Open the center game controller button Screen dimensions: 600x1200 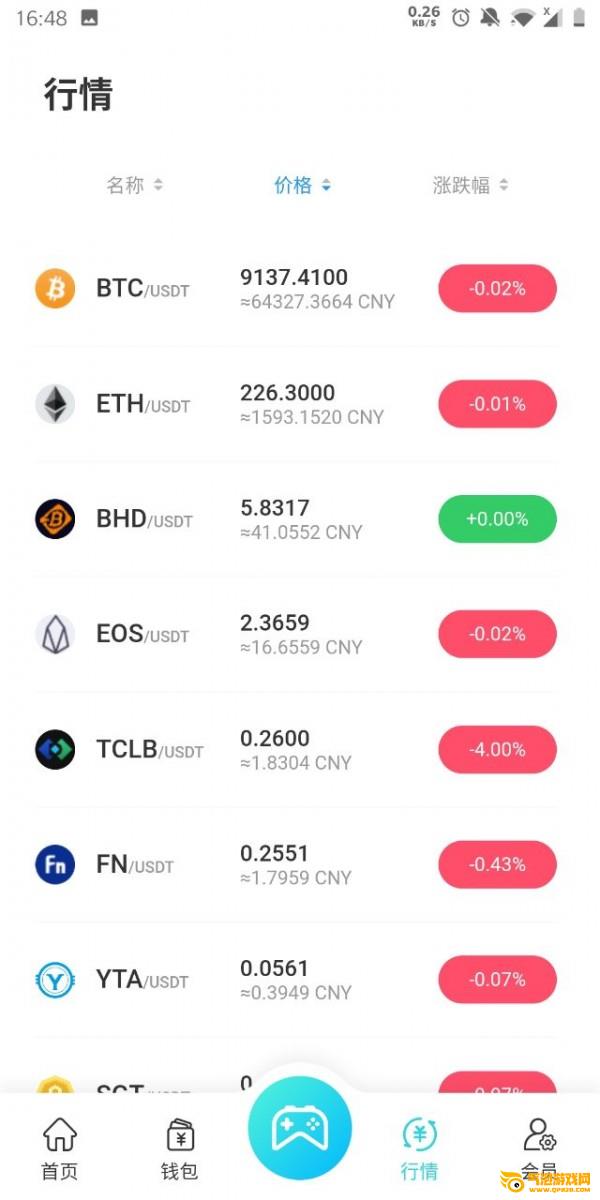click(299, 1128)
